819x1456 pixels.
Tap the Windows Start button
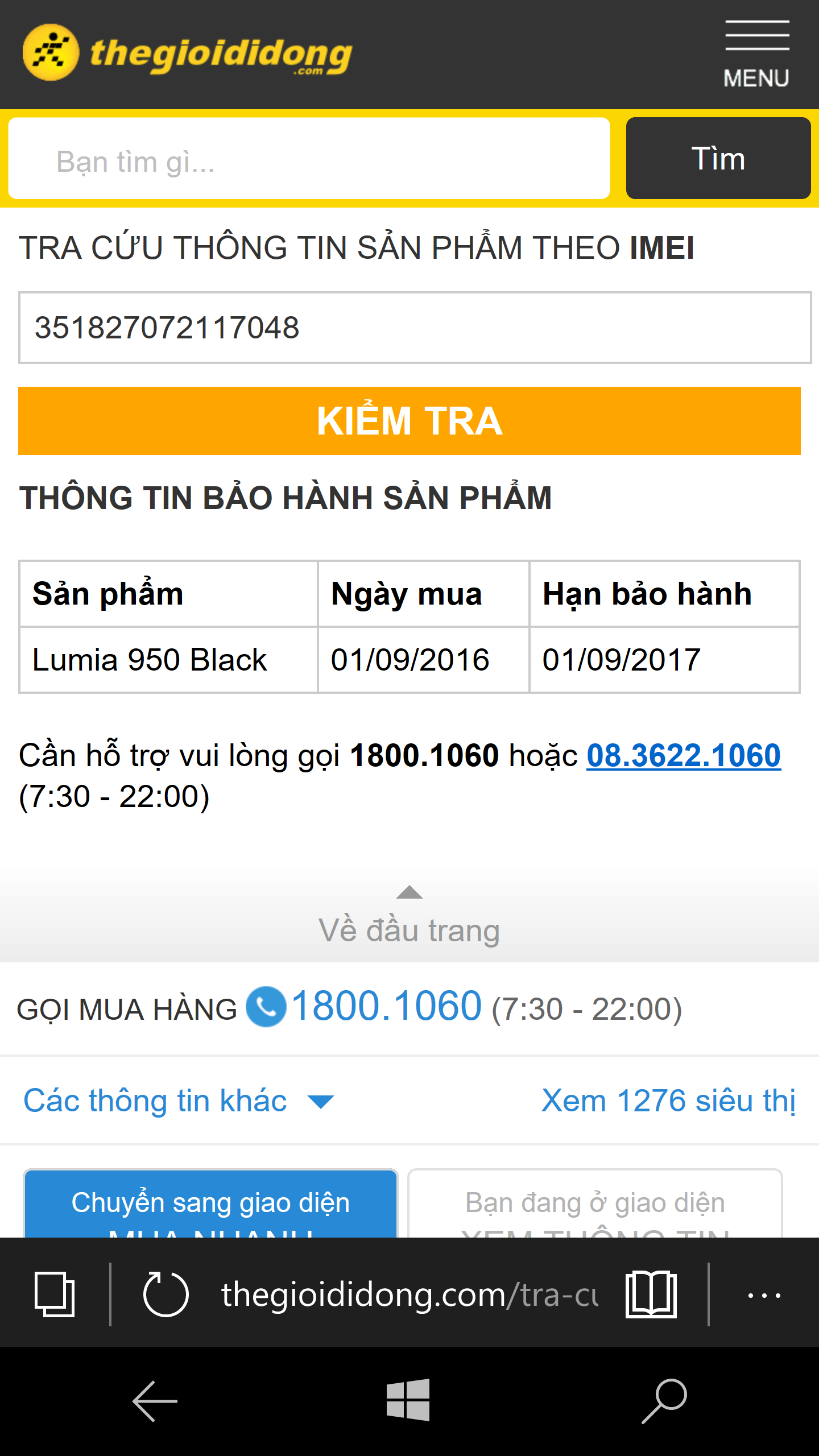click(x=408, y=1400)
